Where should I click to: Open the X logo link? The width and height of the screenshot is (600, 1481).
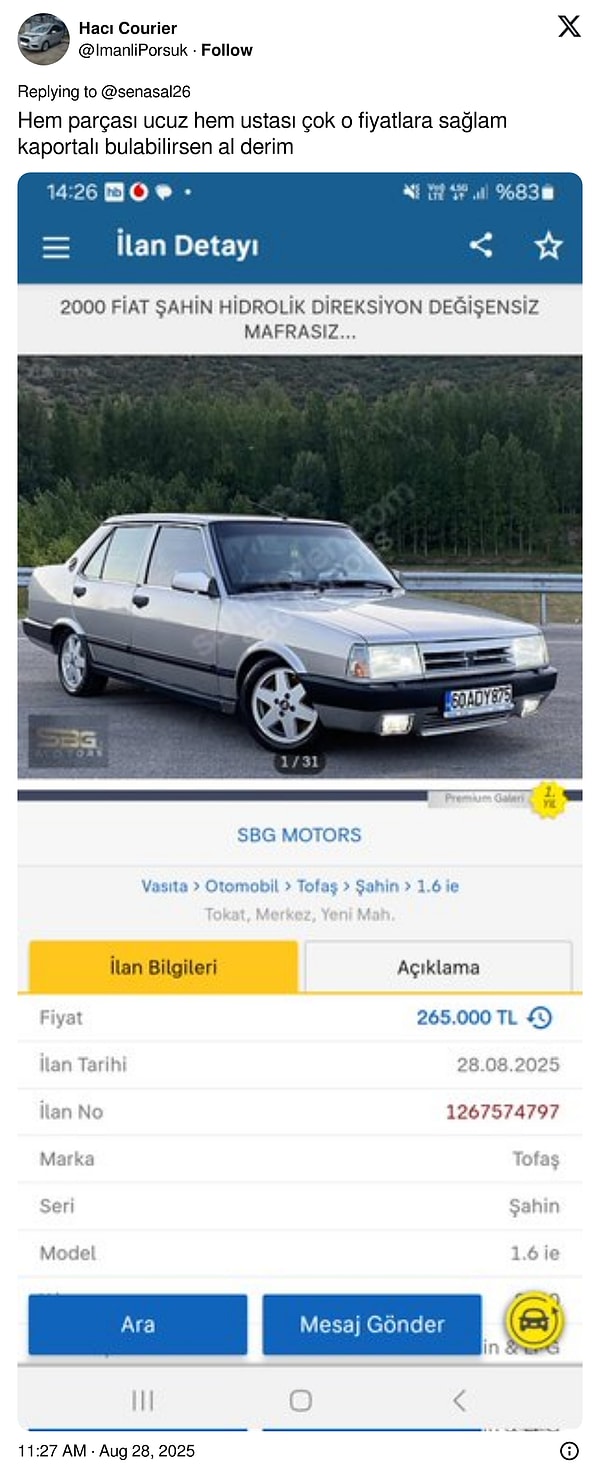(x=569, y=27)
